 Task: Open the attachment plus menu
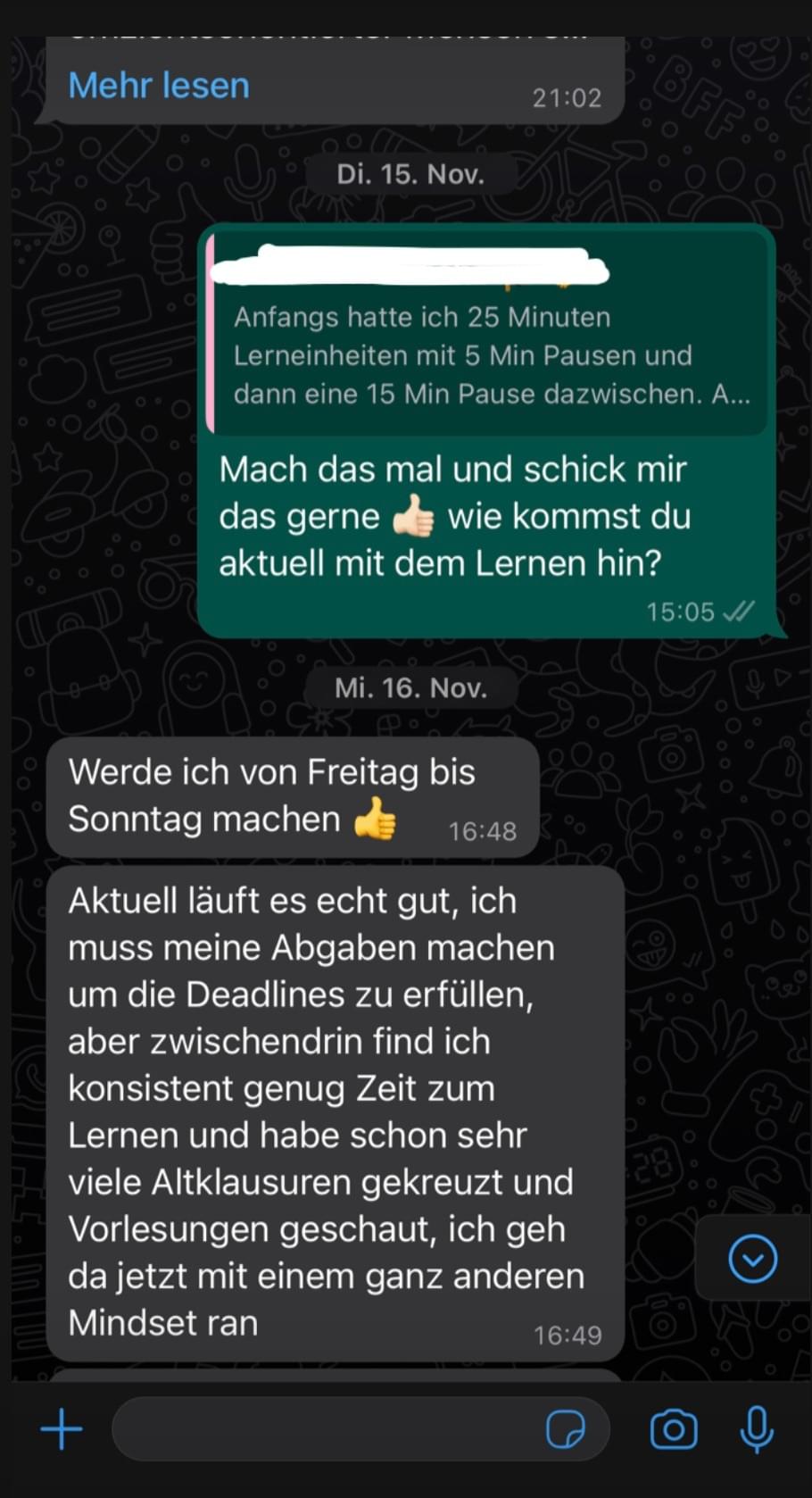click(x=62, y=1429)
